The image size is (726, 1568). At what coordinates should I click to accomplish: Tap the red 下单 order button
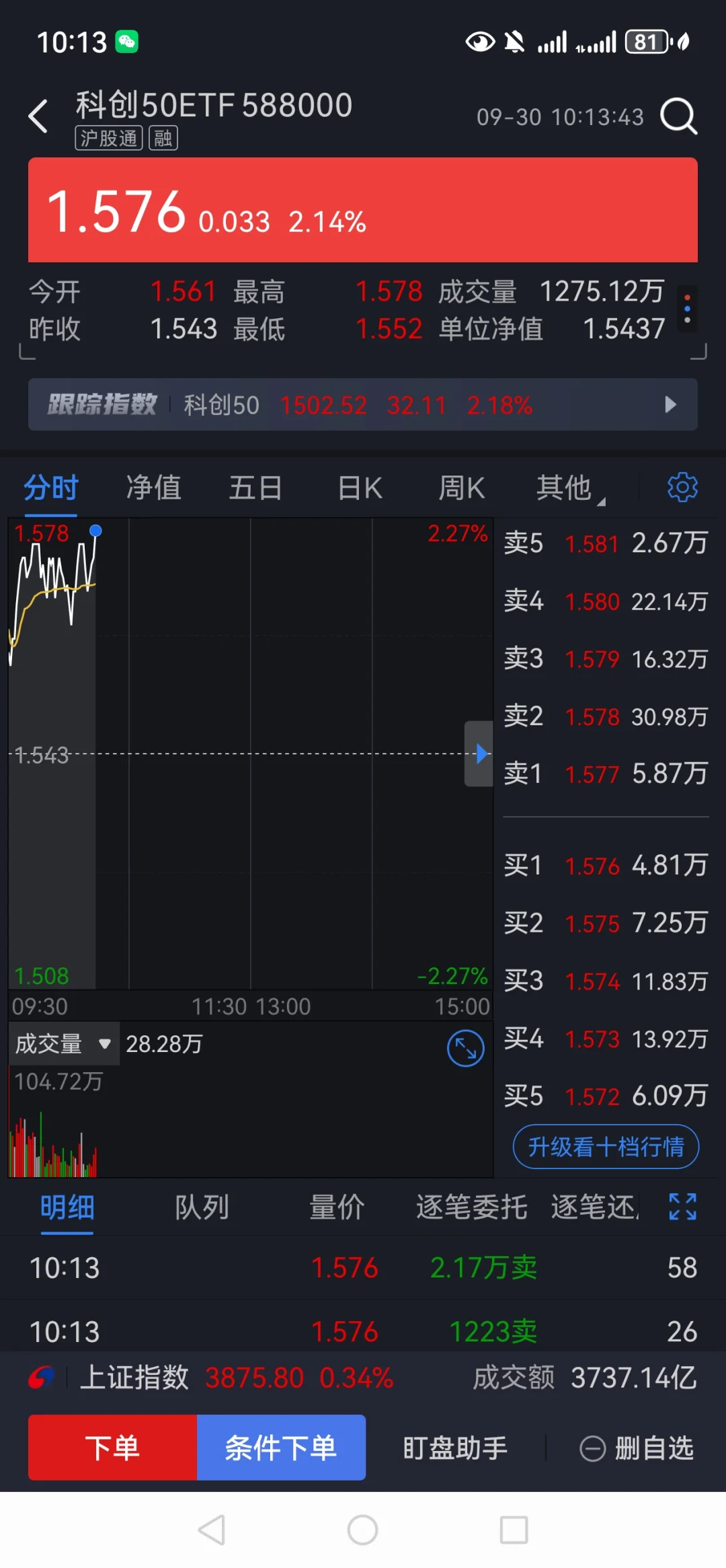[112, 1447]
